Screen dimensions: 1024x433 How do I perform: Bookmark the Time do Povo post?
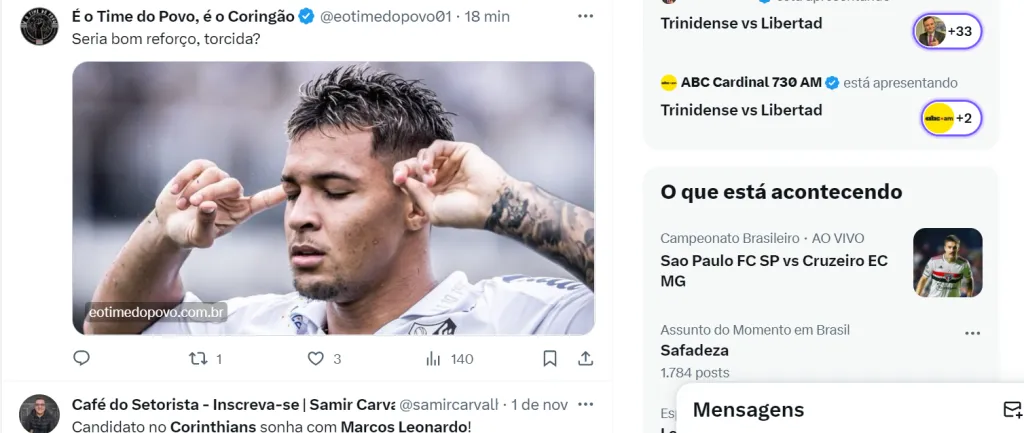point(550,358)
